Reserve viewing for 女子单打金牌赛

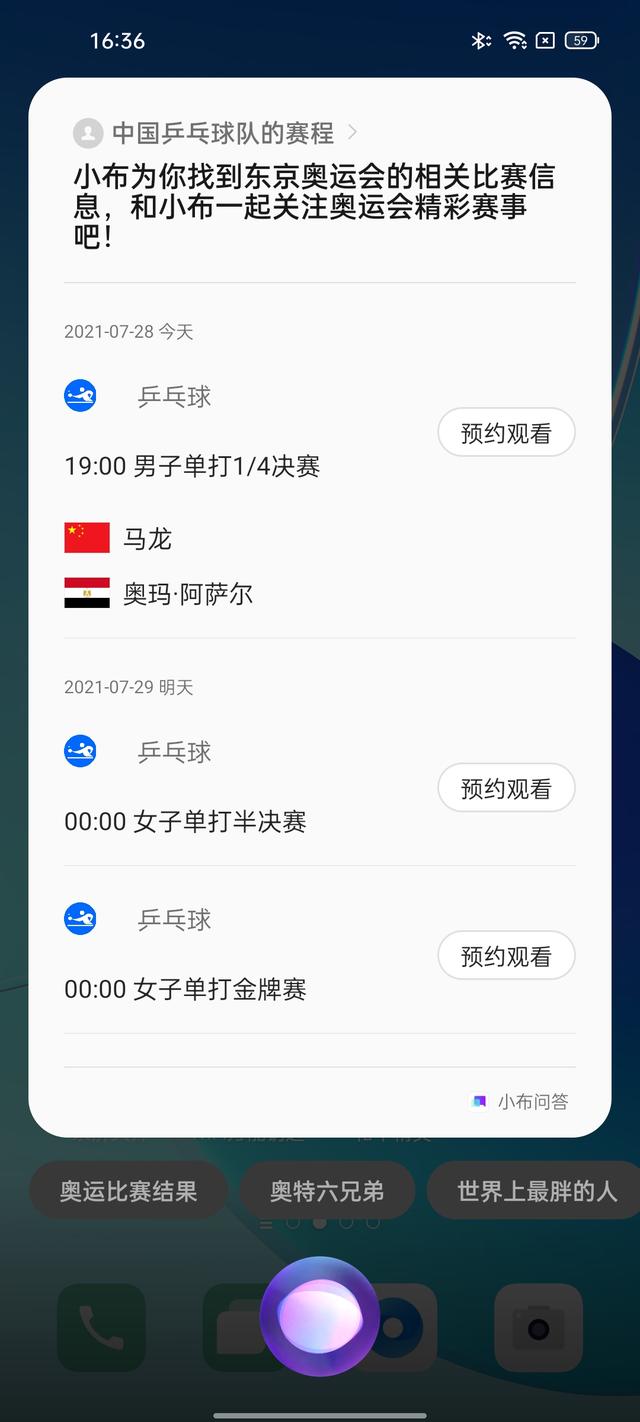tap(506, 957)
